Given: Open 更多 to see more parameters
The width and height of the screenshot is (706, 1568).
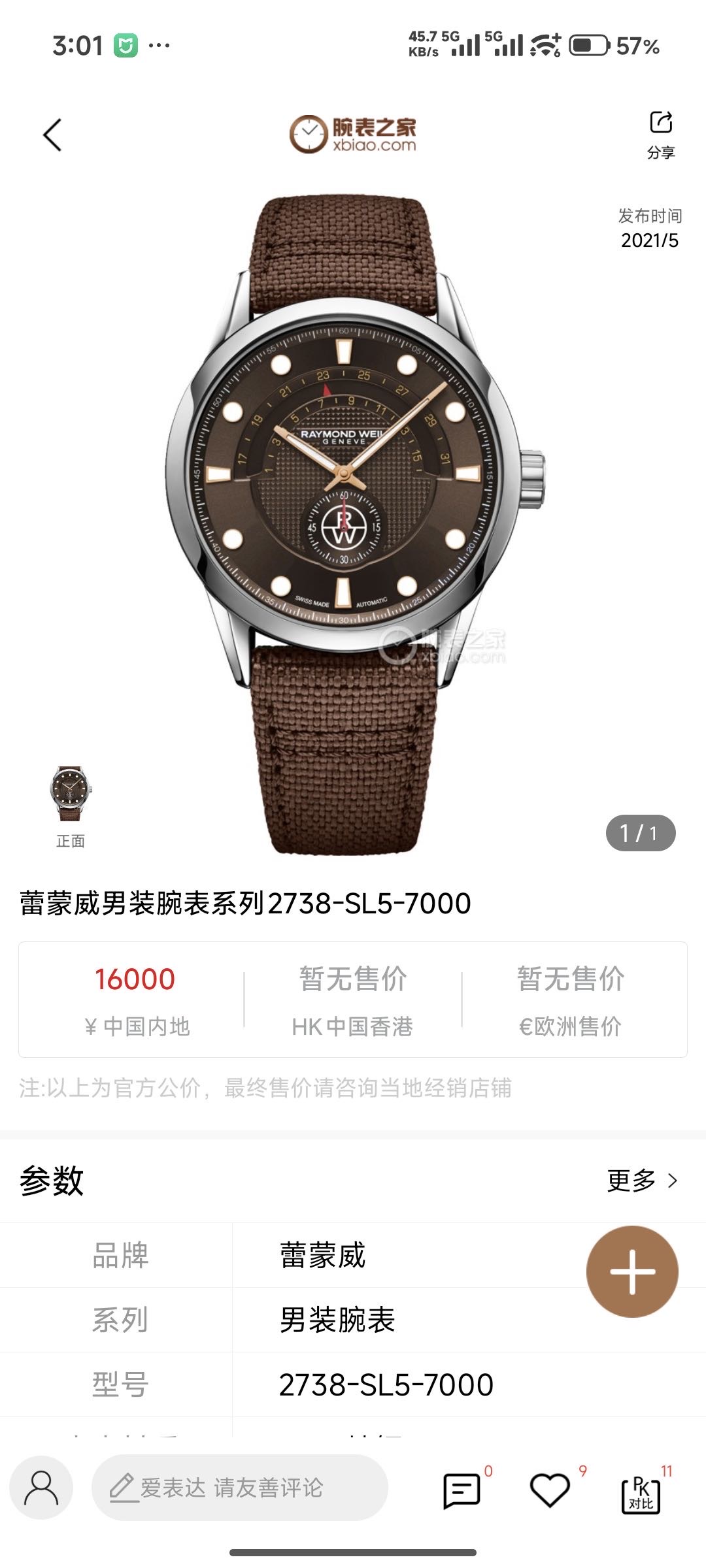Looking at the screenshot, I should click(x=642, y=1181).
